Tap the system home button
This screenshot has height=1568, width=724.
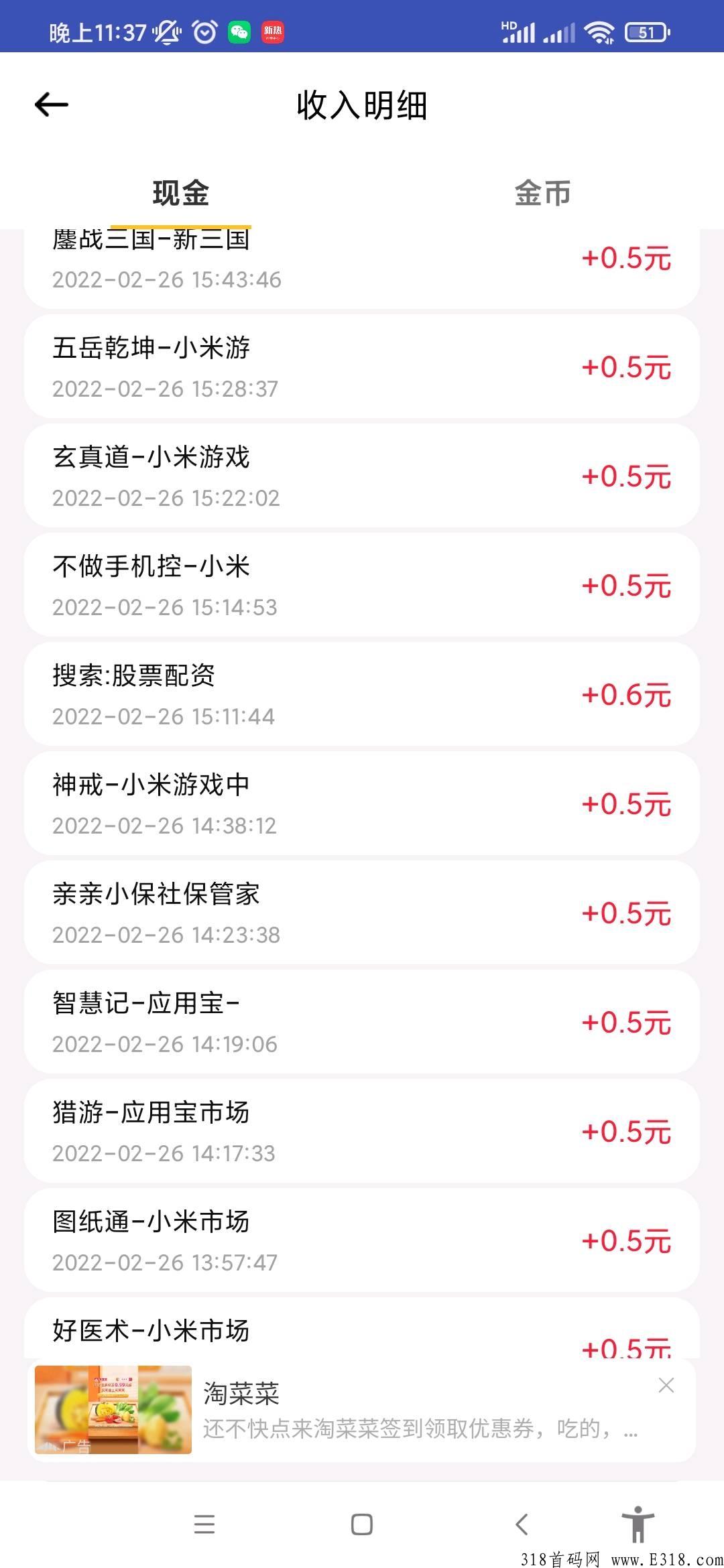362,1524
